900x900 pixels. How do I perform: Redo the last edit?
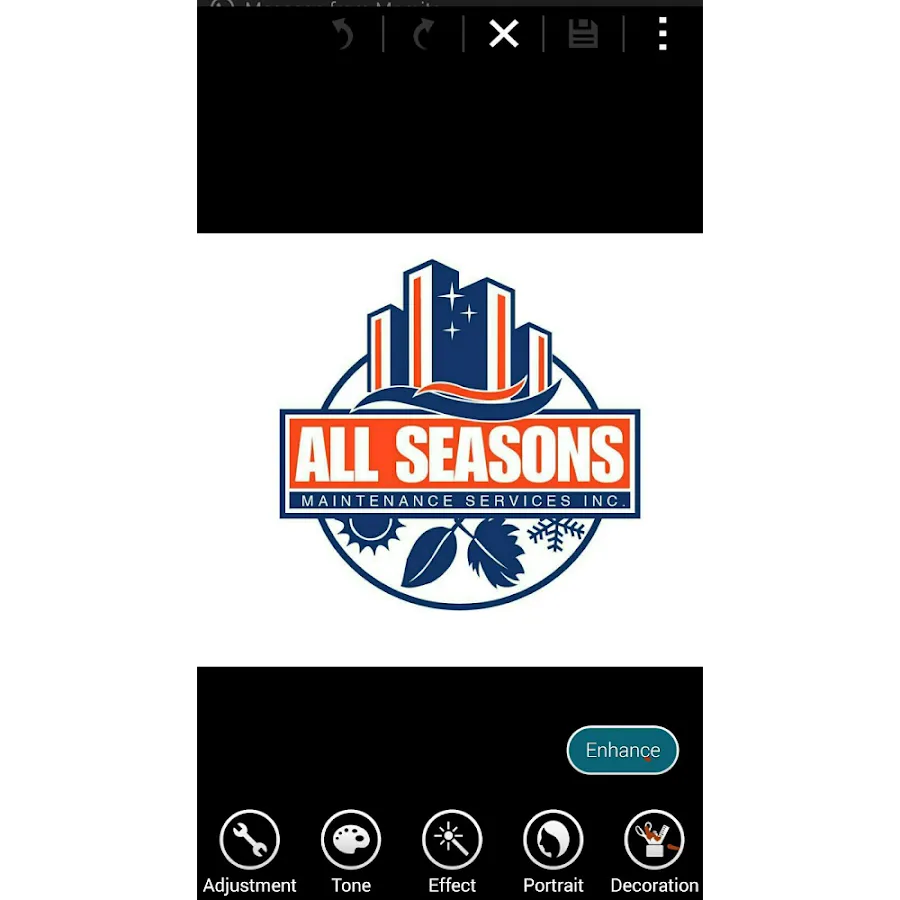tap(423, 35)
